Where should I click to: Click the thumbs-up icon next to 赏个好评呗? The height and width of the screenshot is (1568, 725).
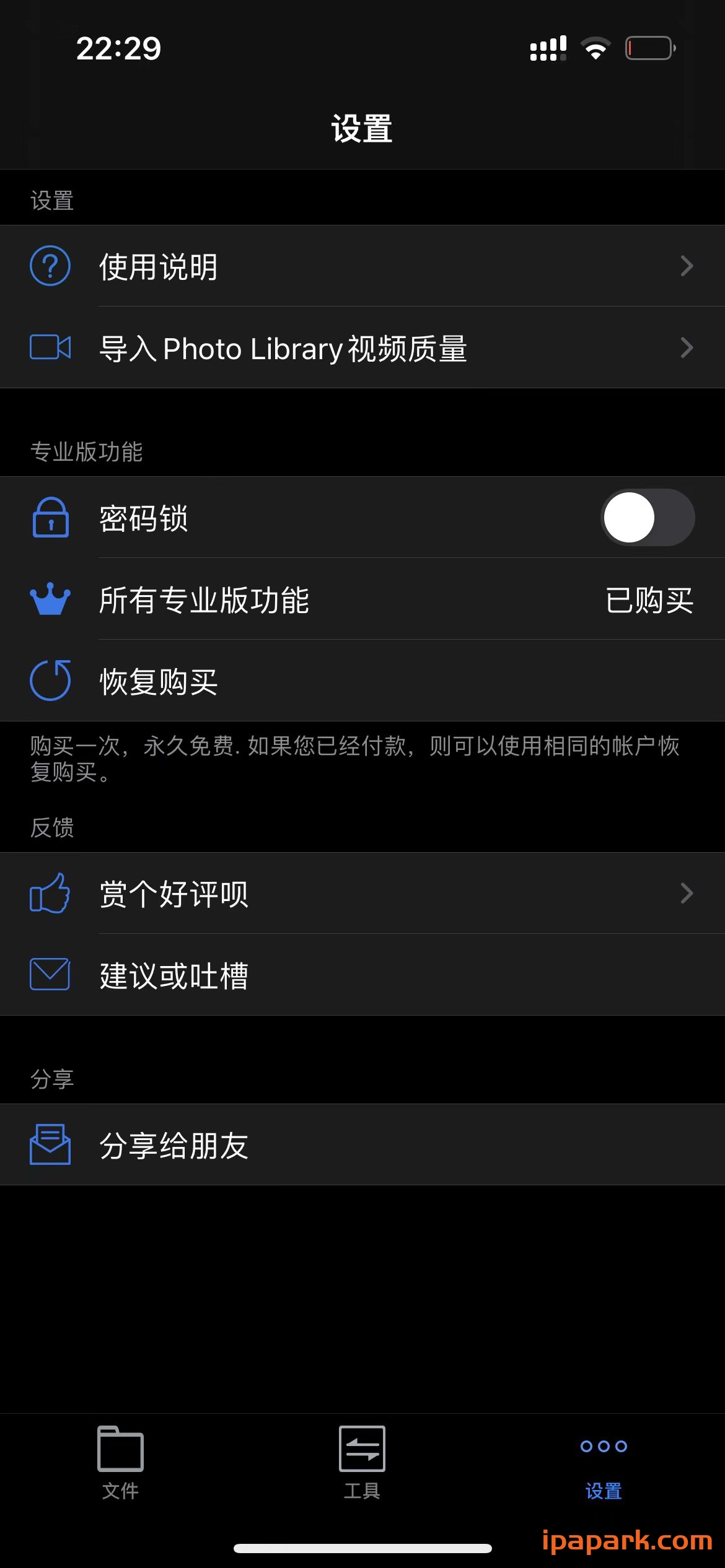click(50, 894)
